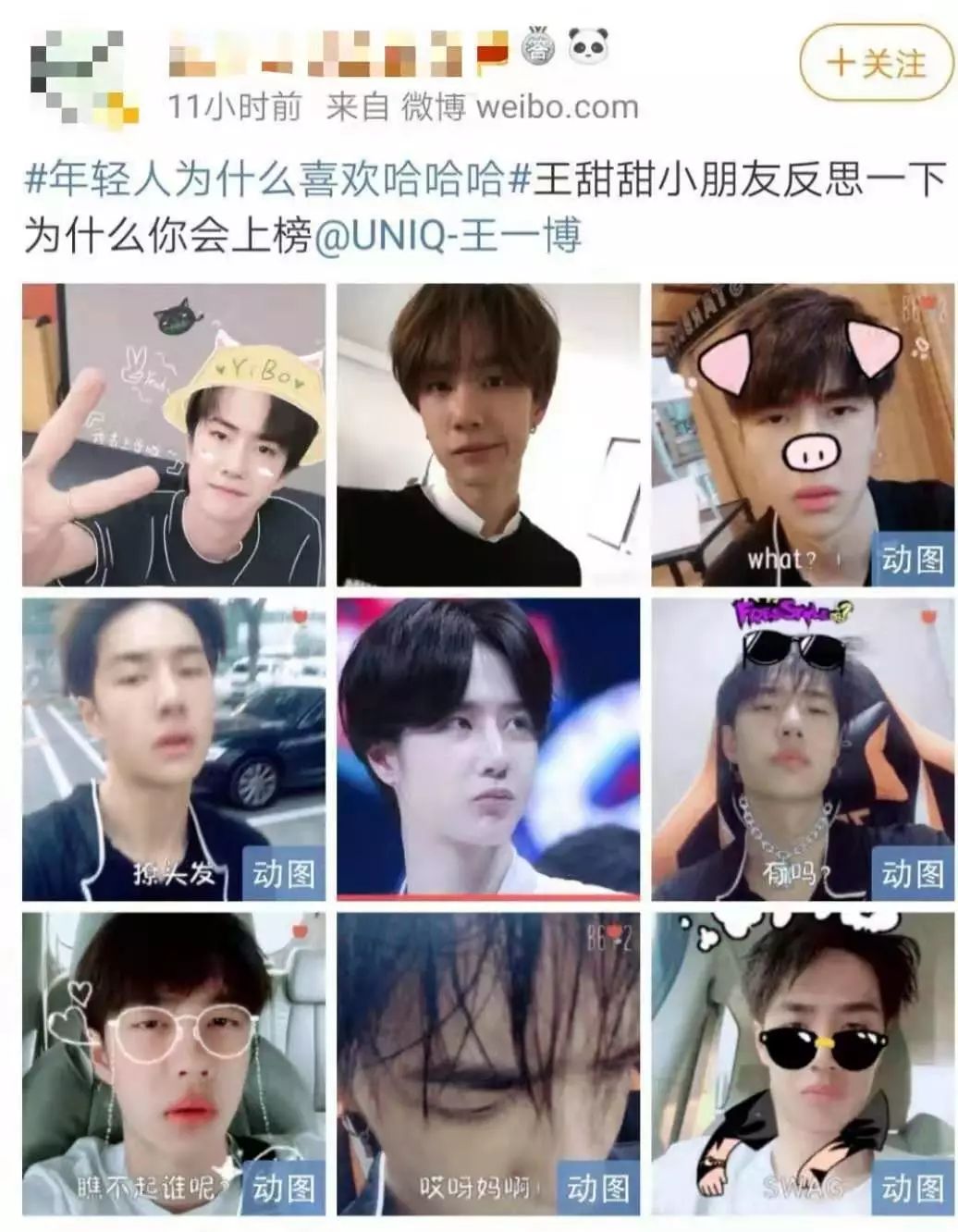Open the GIF captioned "what?"
The image size is (958, 1232).
point(802,435)
